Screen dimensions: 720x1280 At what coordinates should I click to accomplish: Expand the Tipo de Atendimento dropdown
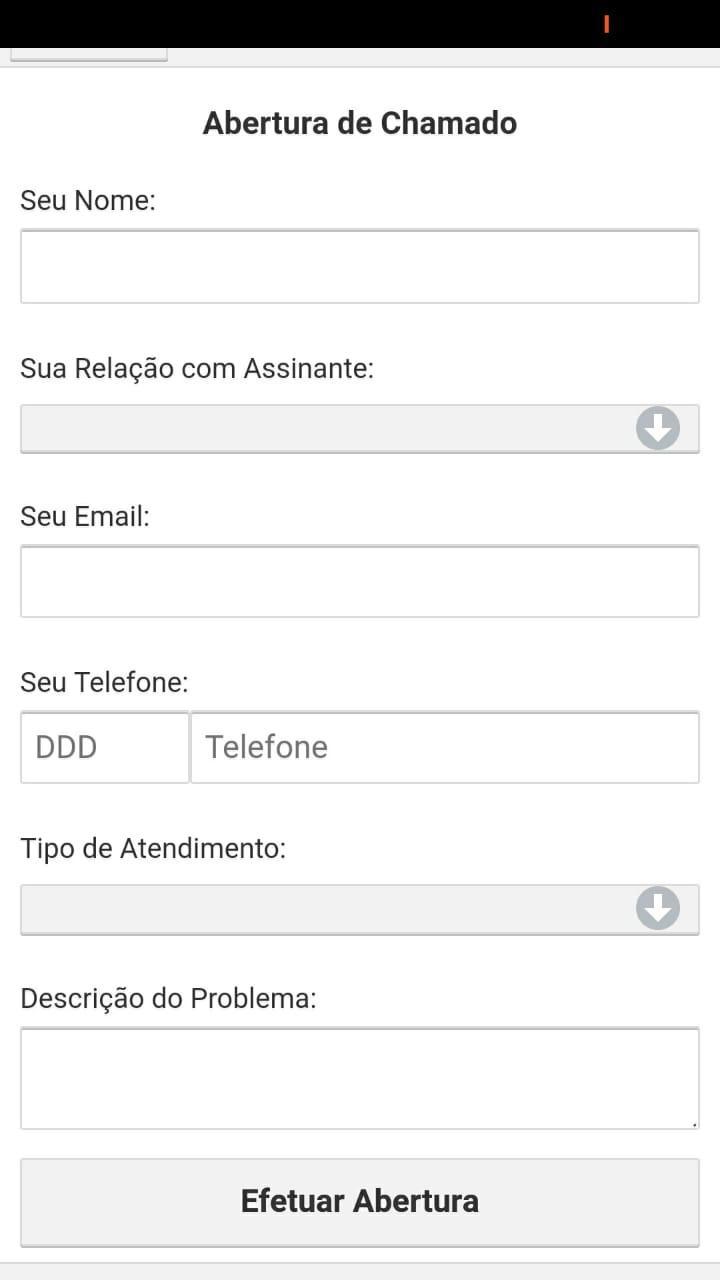coord(360,909)
